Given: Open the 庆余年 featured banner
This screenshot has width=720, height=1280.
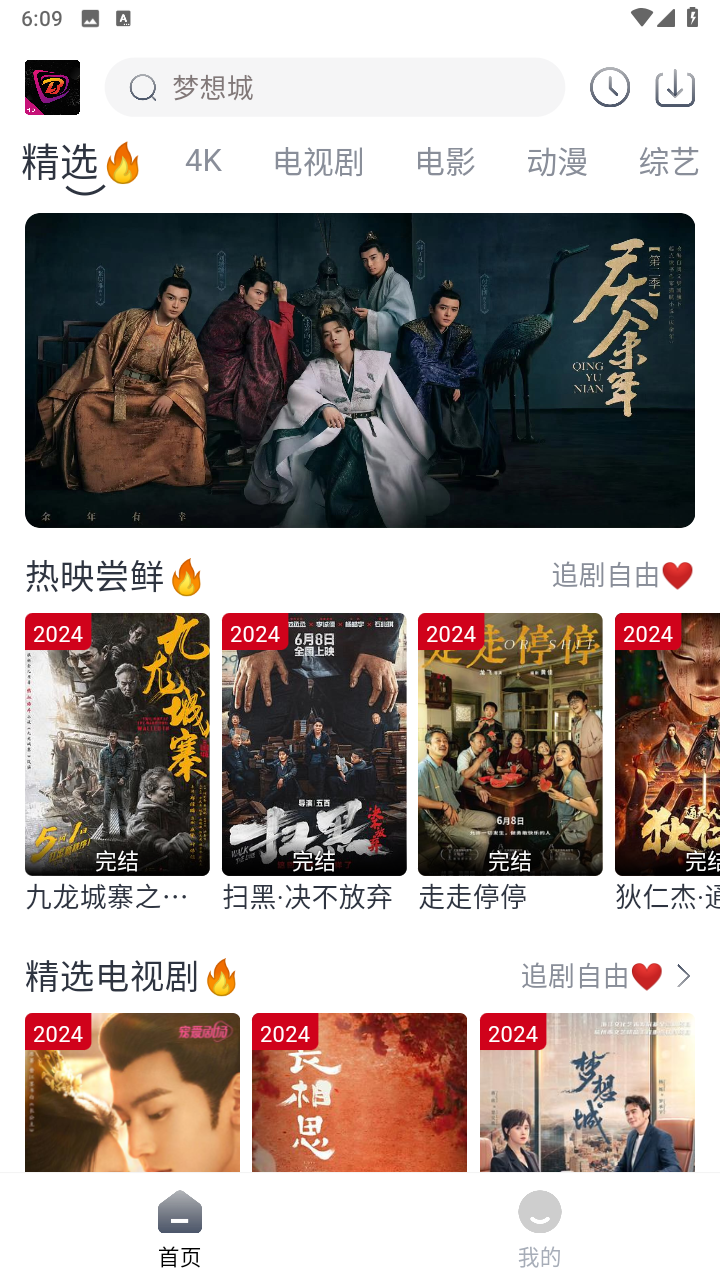Looking at the screenshot, I should click(x=360, y=368).
